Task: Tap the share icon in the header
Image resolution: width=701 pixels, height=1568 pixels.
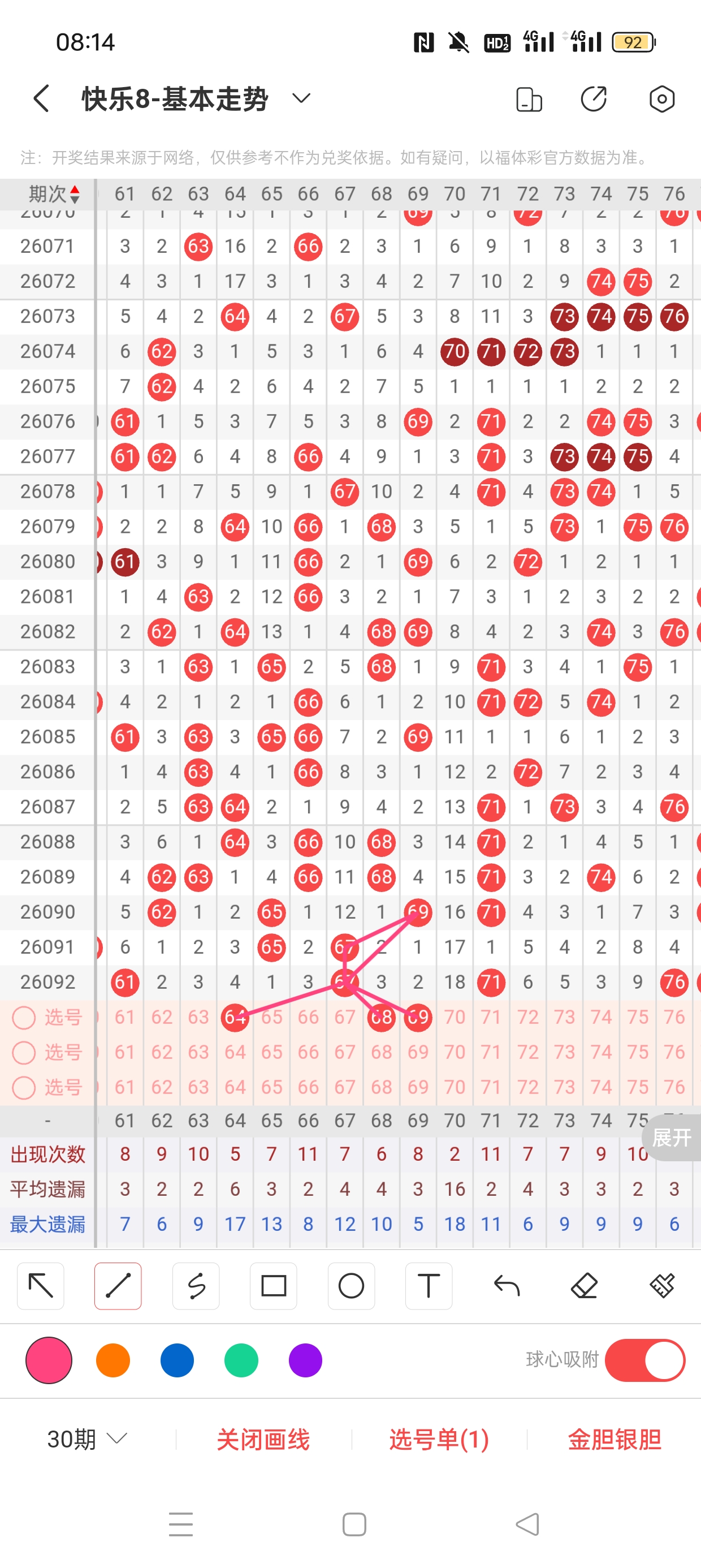Action: click(x=593, y=99)
